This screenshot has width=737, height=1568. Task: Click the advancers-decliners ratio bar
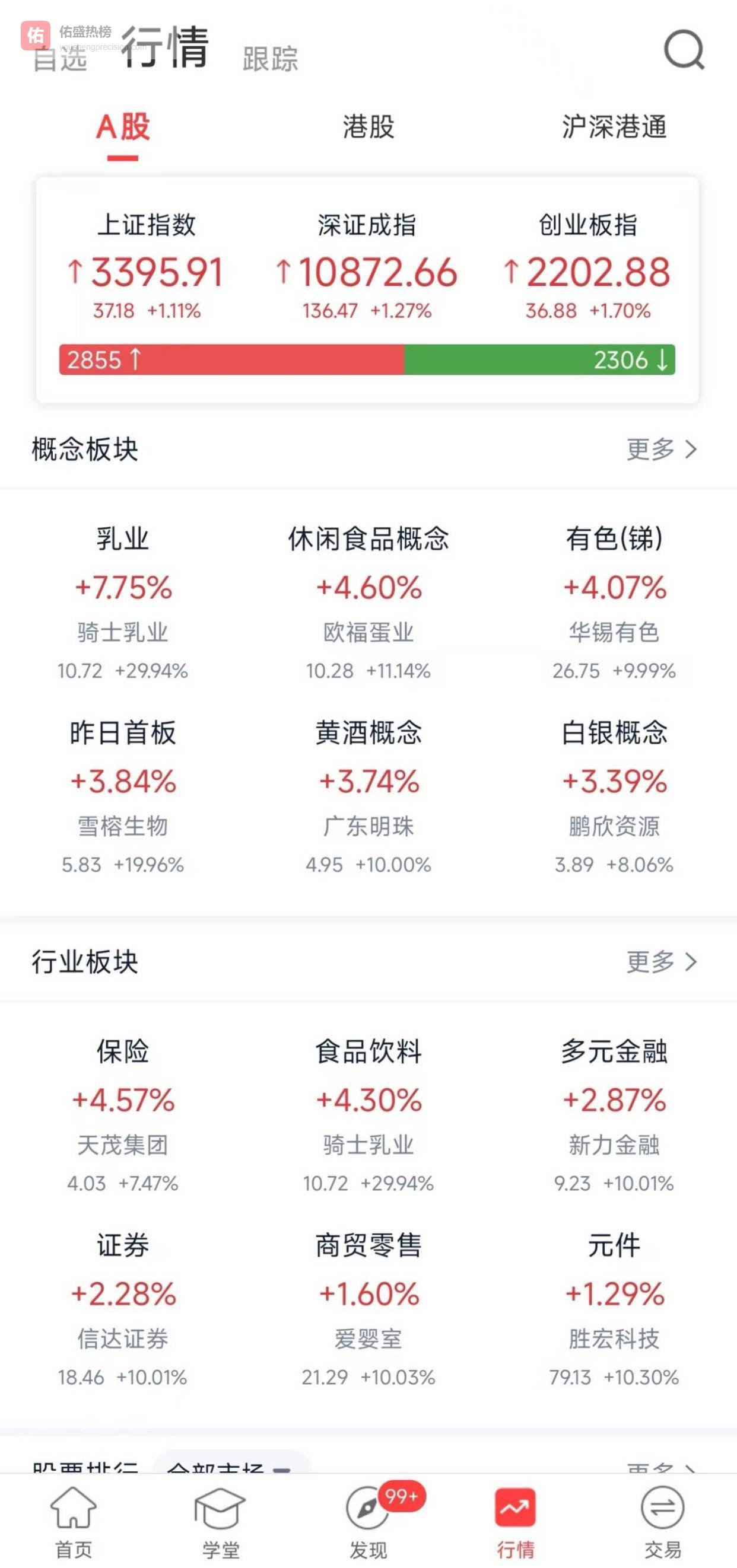368,361
